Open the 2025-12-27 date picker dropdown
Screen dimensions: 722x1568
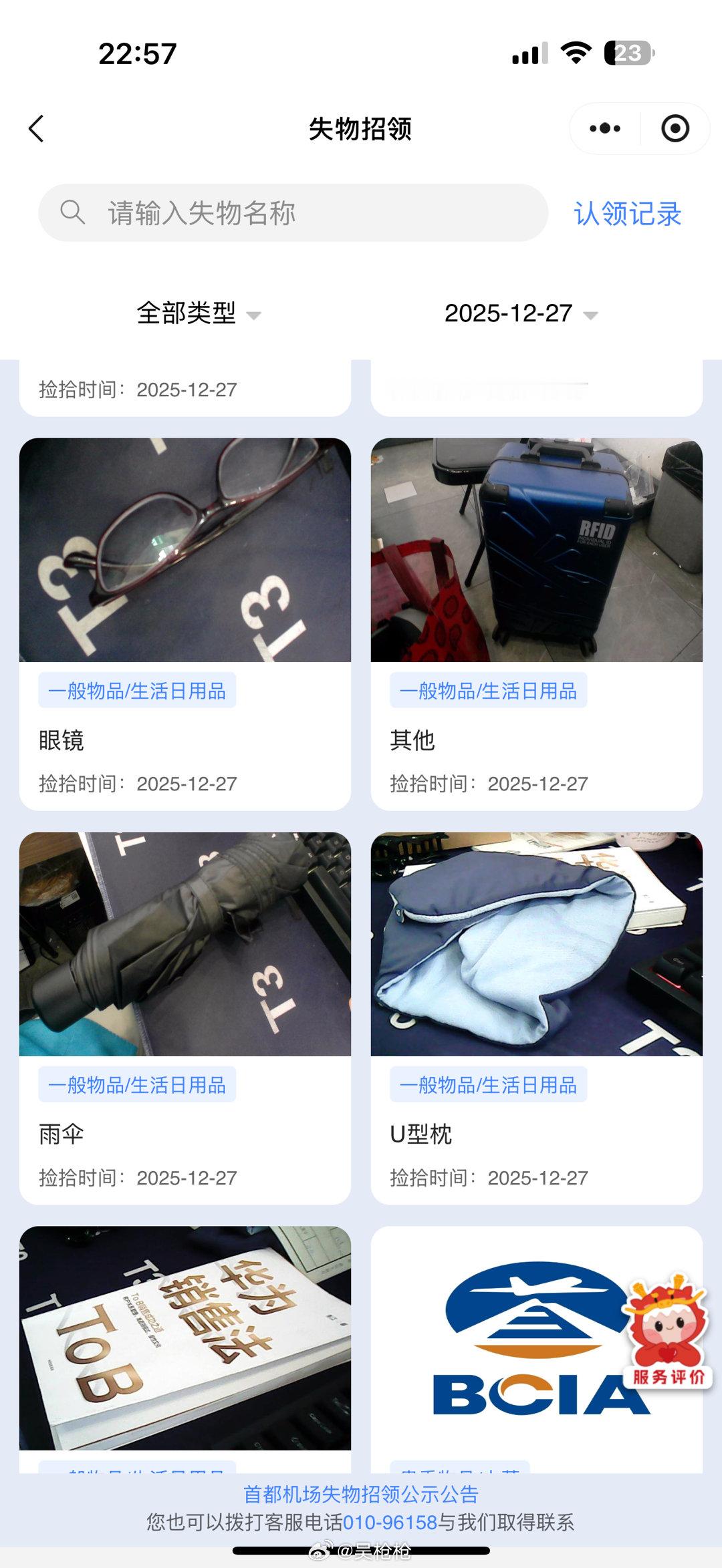tap(511, 314)
